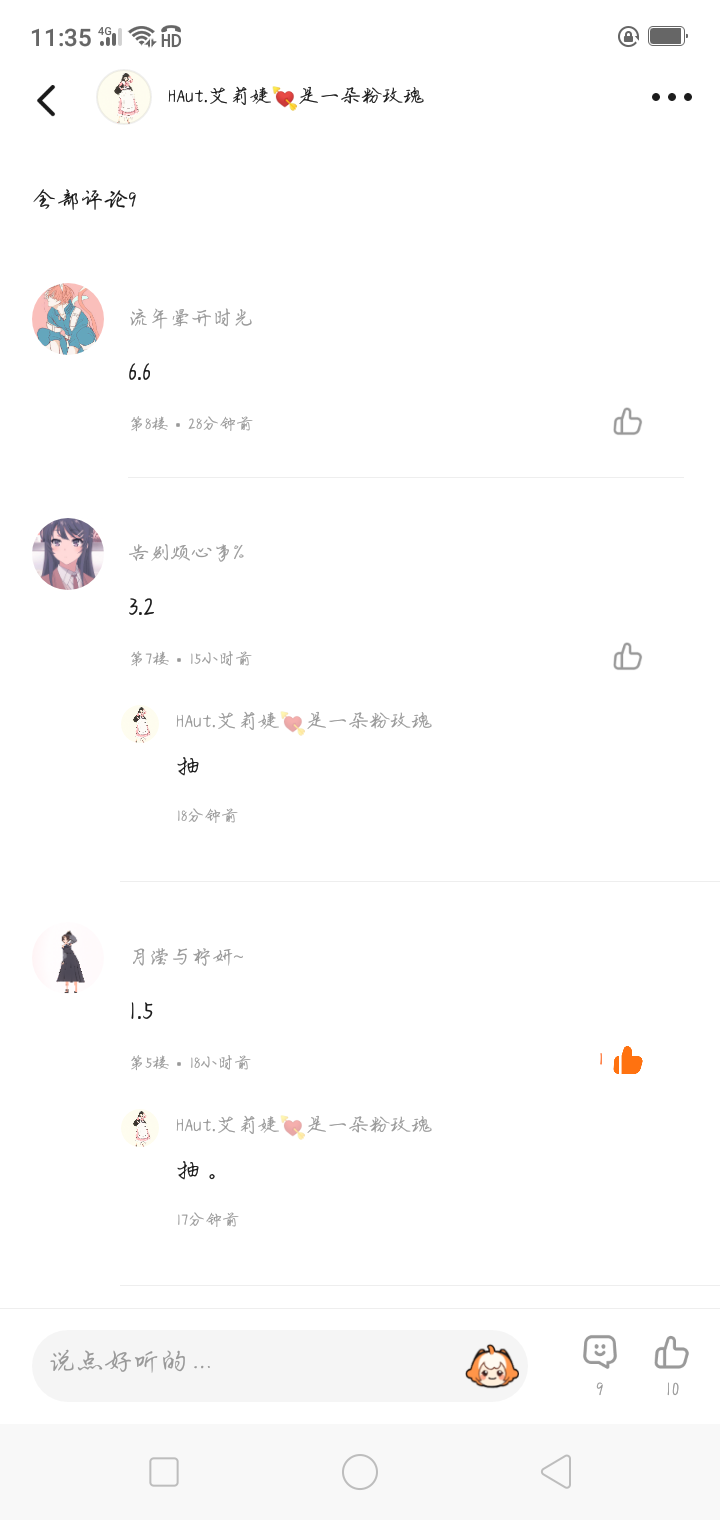Like the comment by 告别烦心事%

tap(627, 657)
